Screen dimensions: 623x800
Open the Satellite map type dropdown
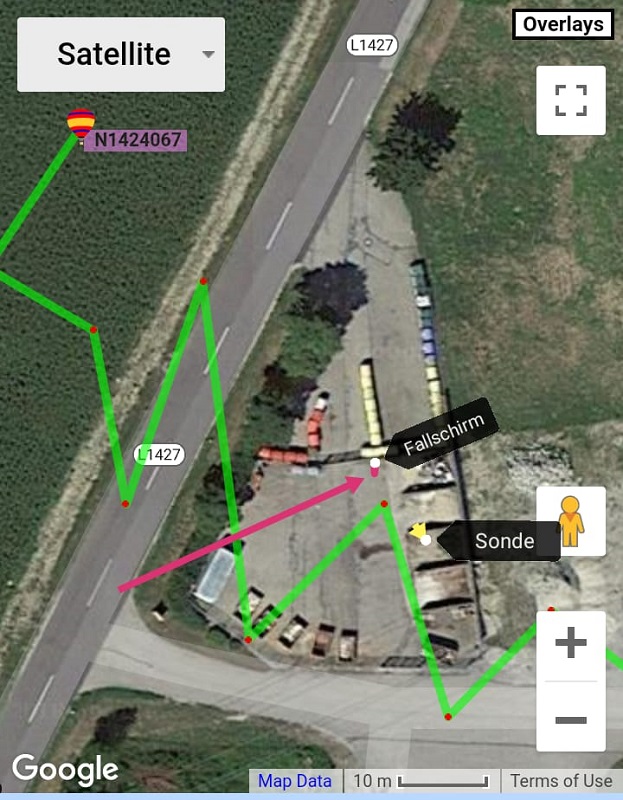click(121, 54)
